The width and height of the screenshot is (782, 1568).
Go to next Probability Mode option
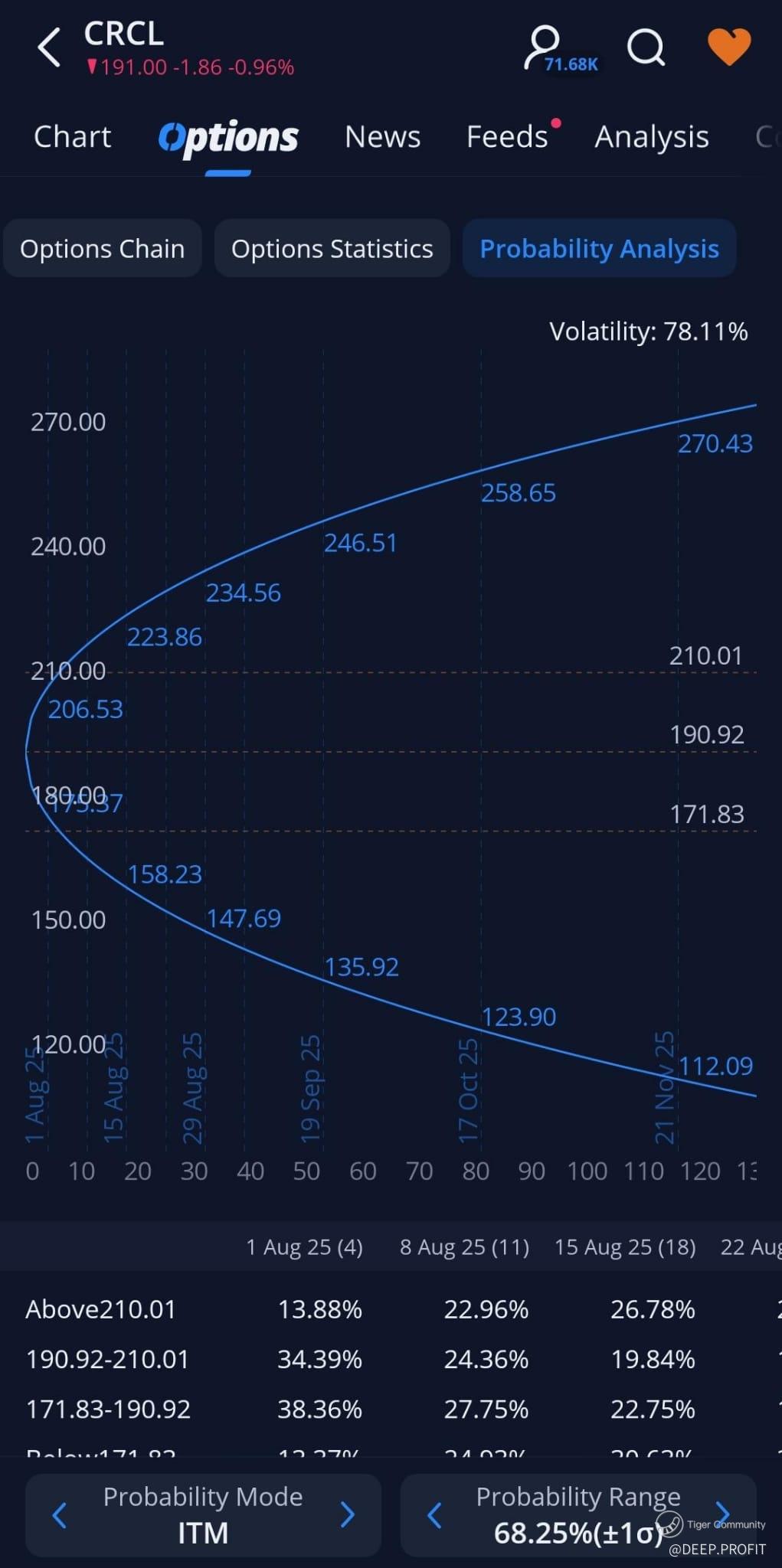click(x=347, y=1515)
